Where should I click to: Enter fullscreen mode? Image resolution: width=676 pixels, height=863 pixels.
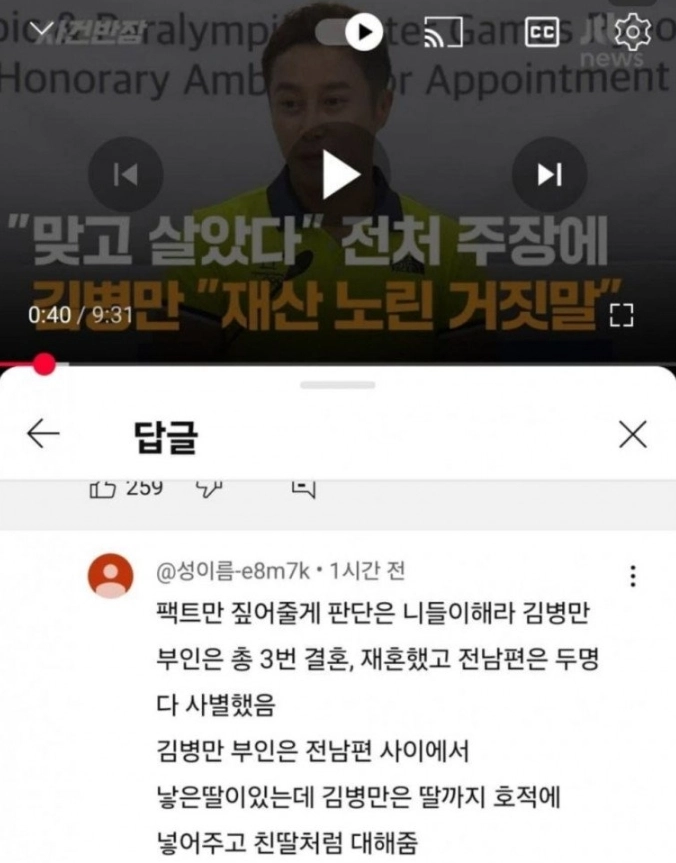pos(621,315)
